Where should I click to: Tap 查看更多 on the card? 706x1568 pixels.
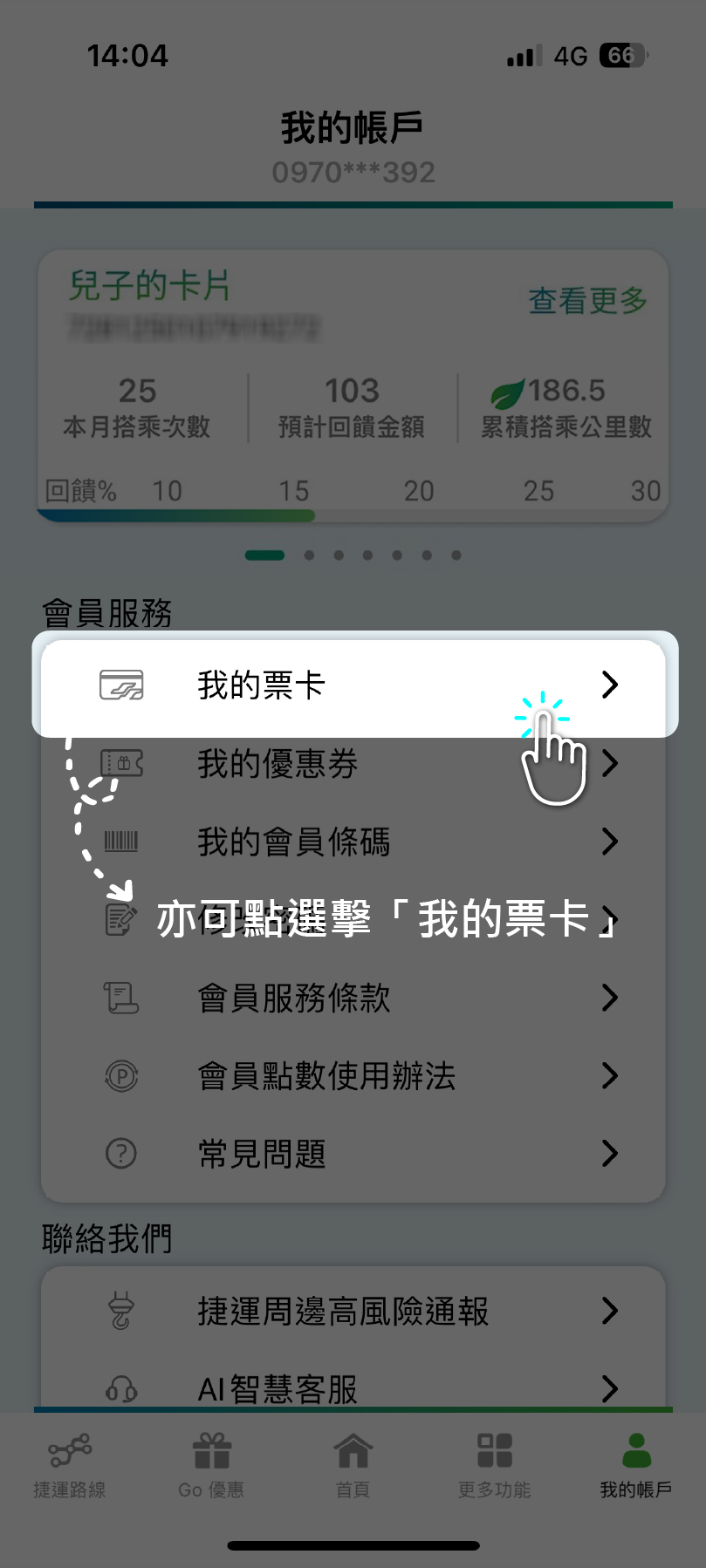click(x=587, y=301)
